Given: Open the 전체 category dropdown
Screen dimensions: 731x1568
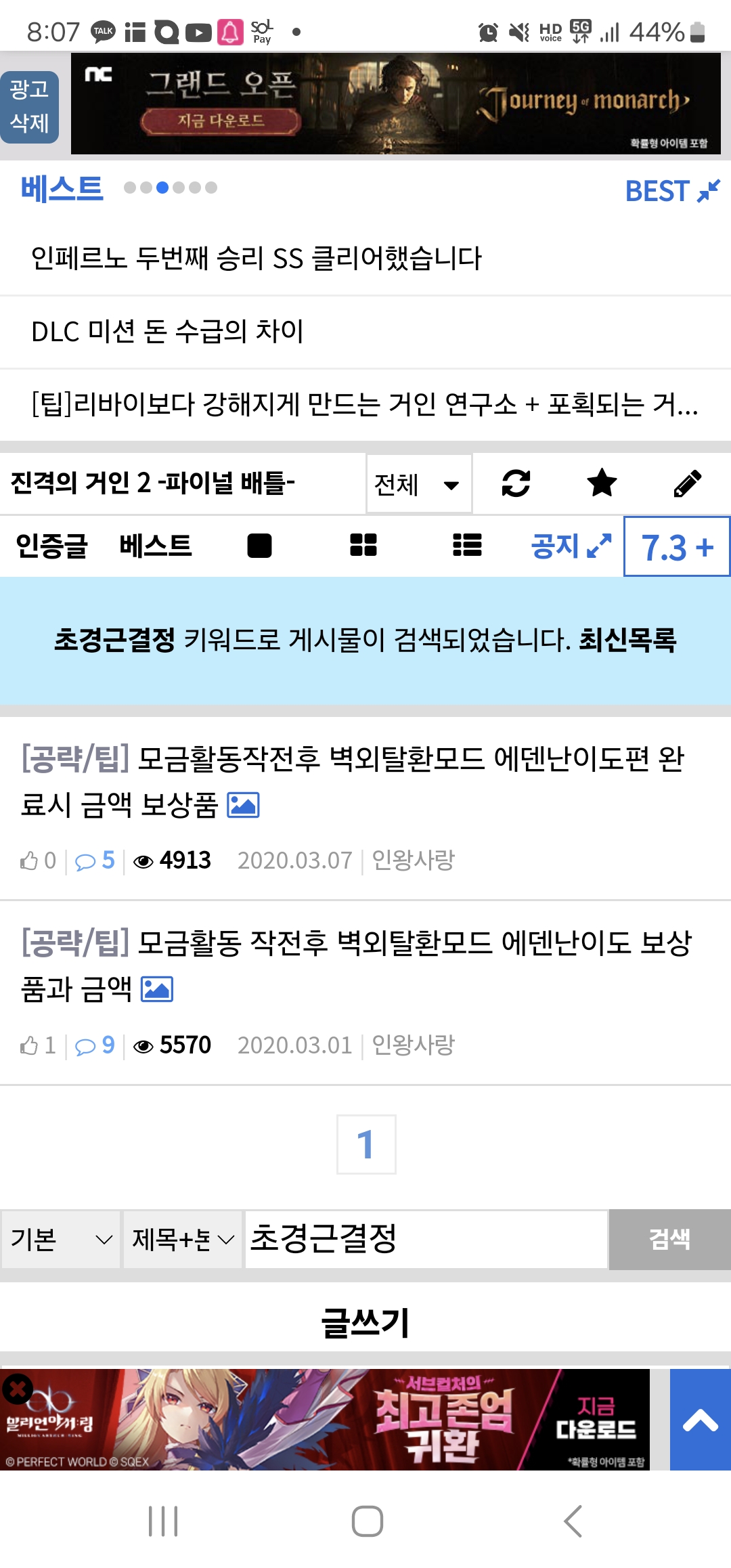Looking at the screenshot, I should tap(418, 484).
